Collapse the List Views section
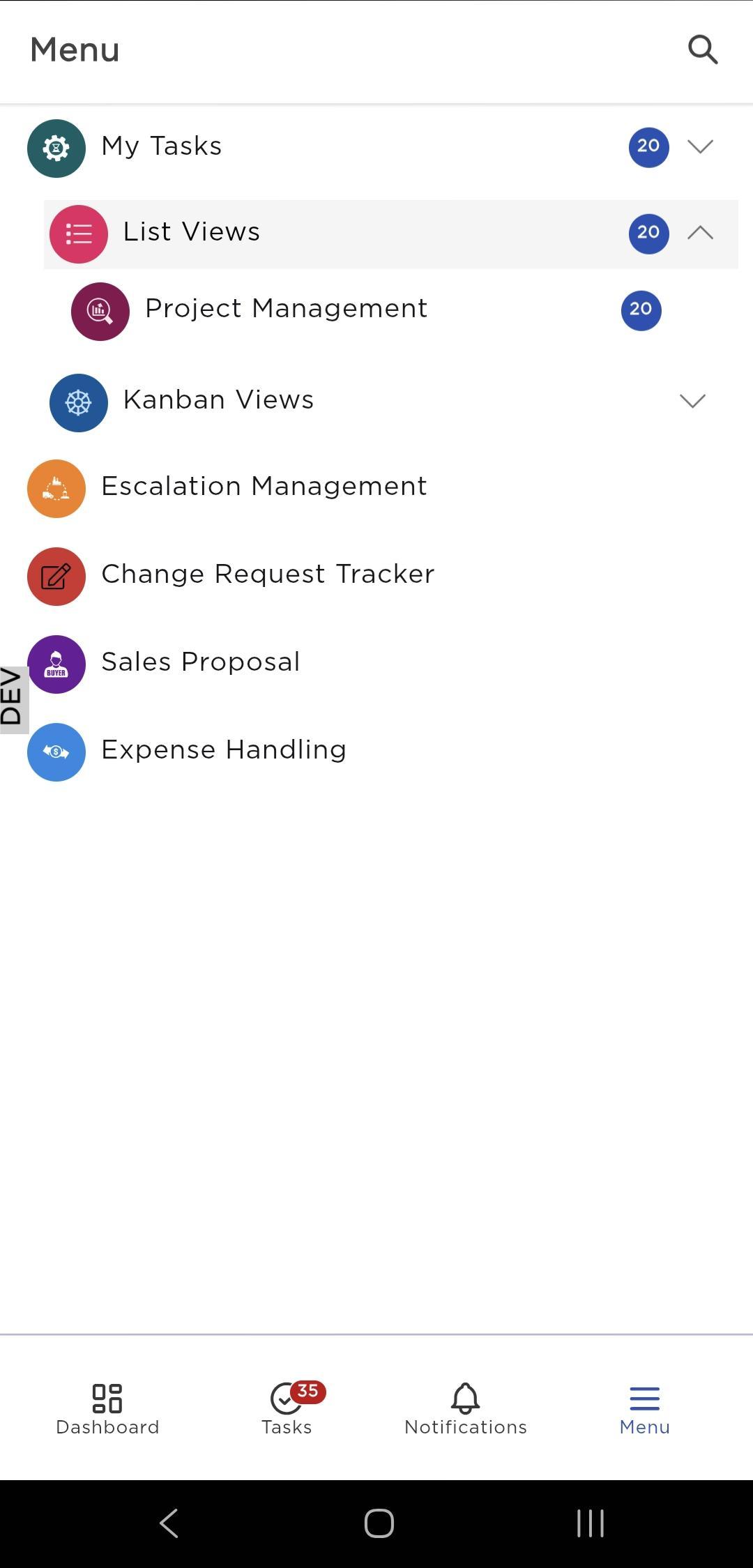The height and width of the screenshot is (1568, 753). tap(700, 233)
